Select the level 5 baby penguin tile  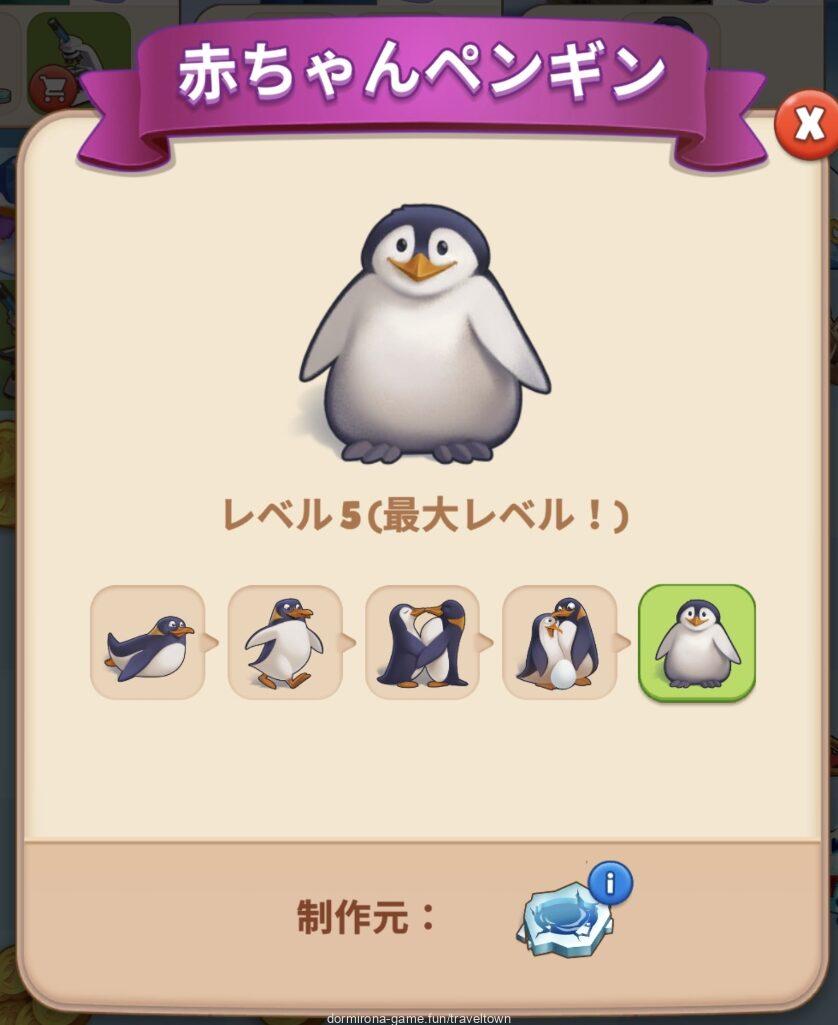point(696,642)
